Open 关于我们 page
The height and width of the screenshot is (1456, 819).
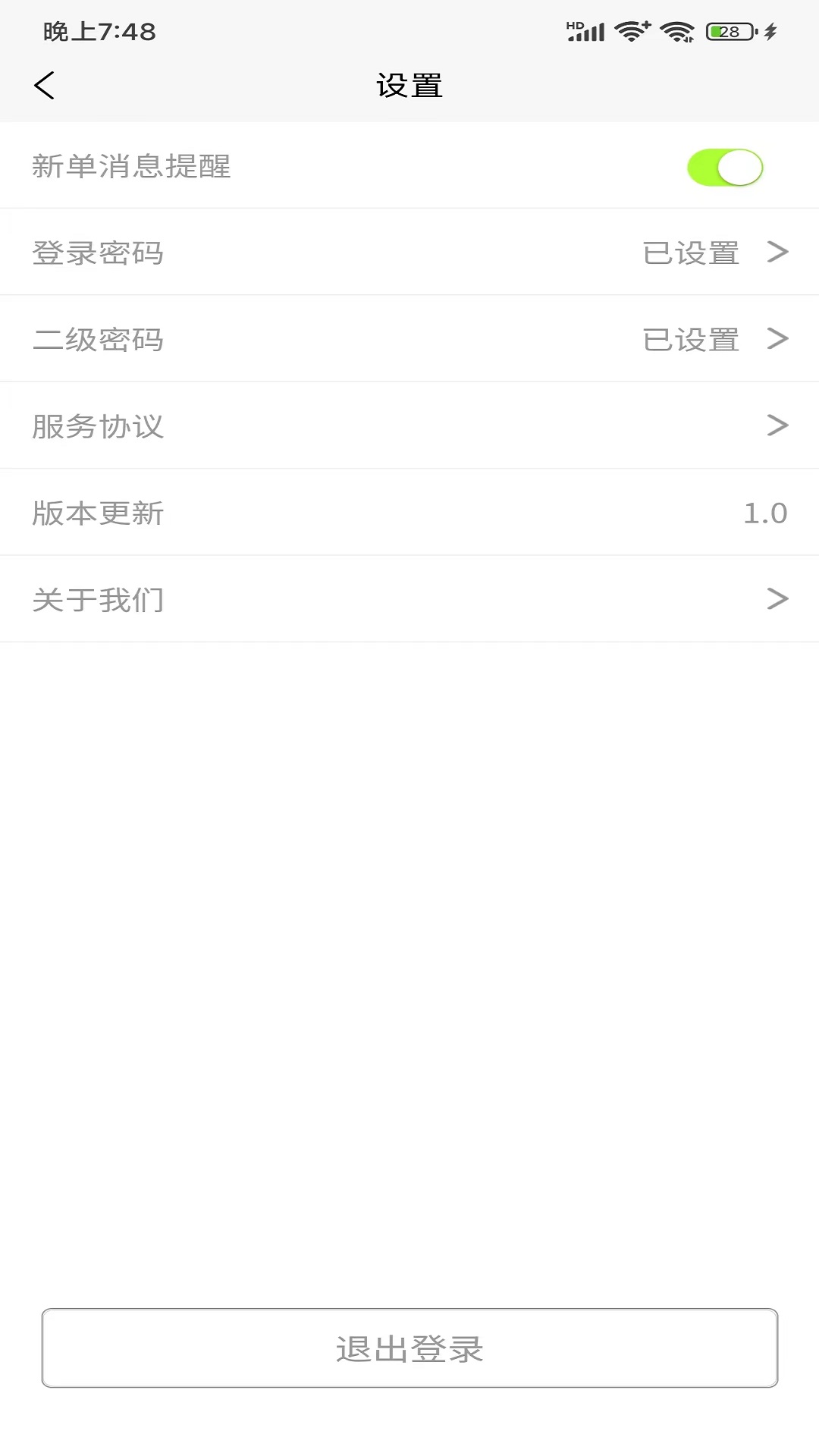coord(409,599)
